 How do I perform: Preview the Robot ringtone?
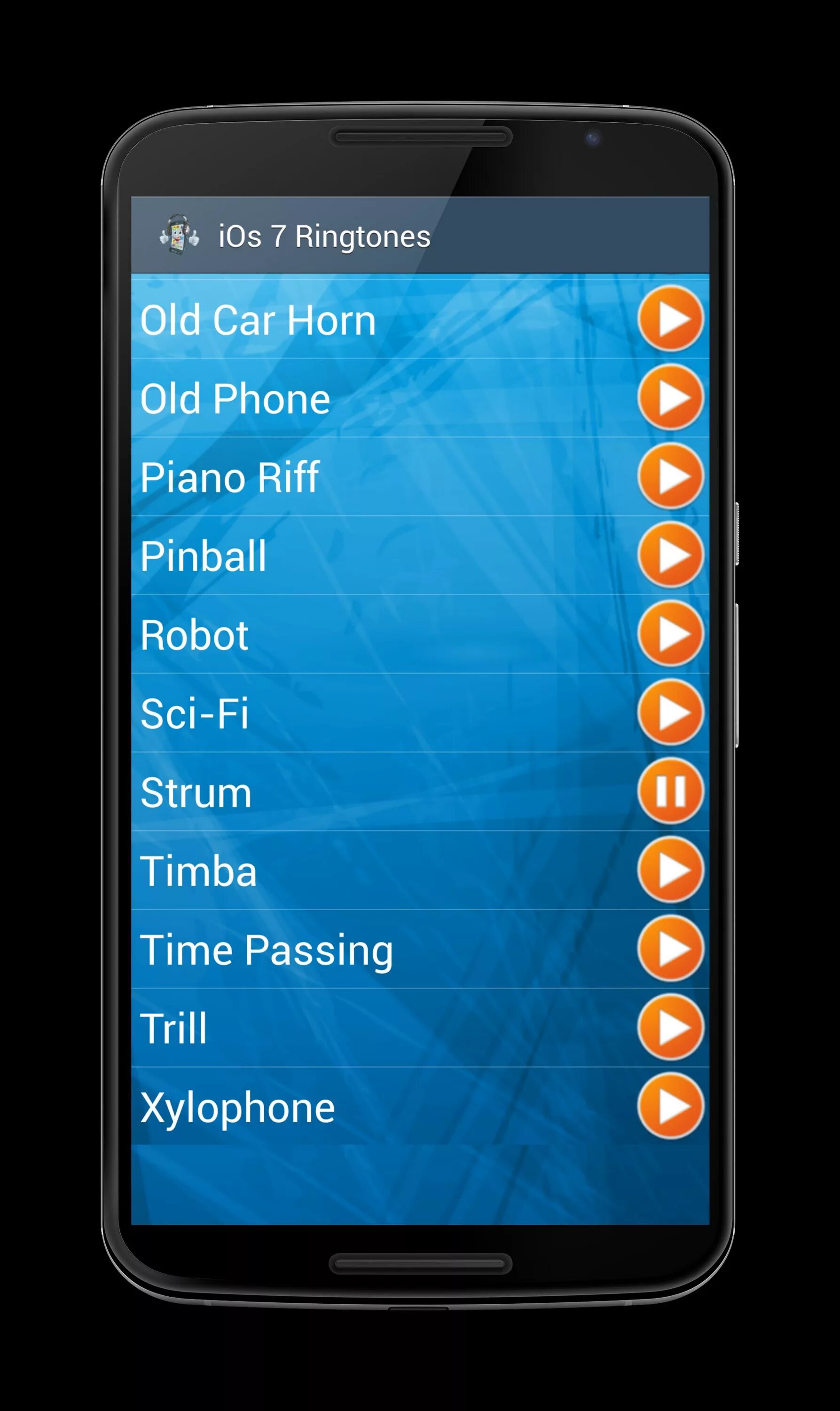pyautogui.click(x=670, y=634)
